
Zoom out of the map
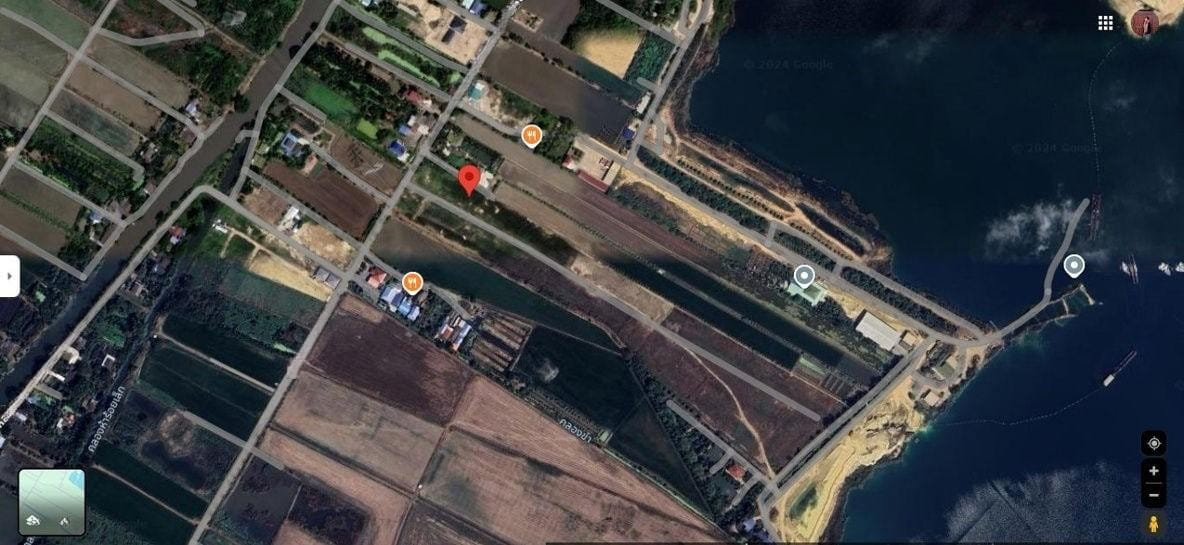(x=1153, y=495)
